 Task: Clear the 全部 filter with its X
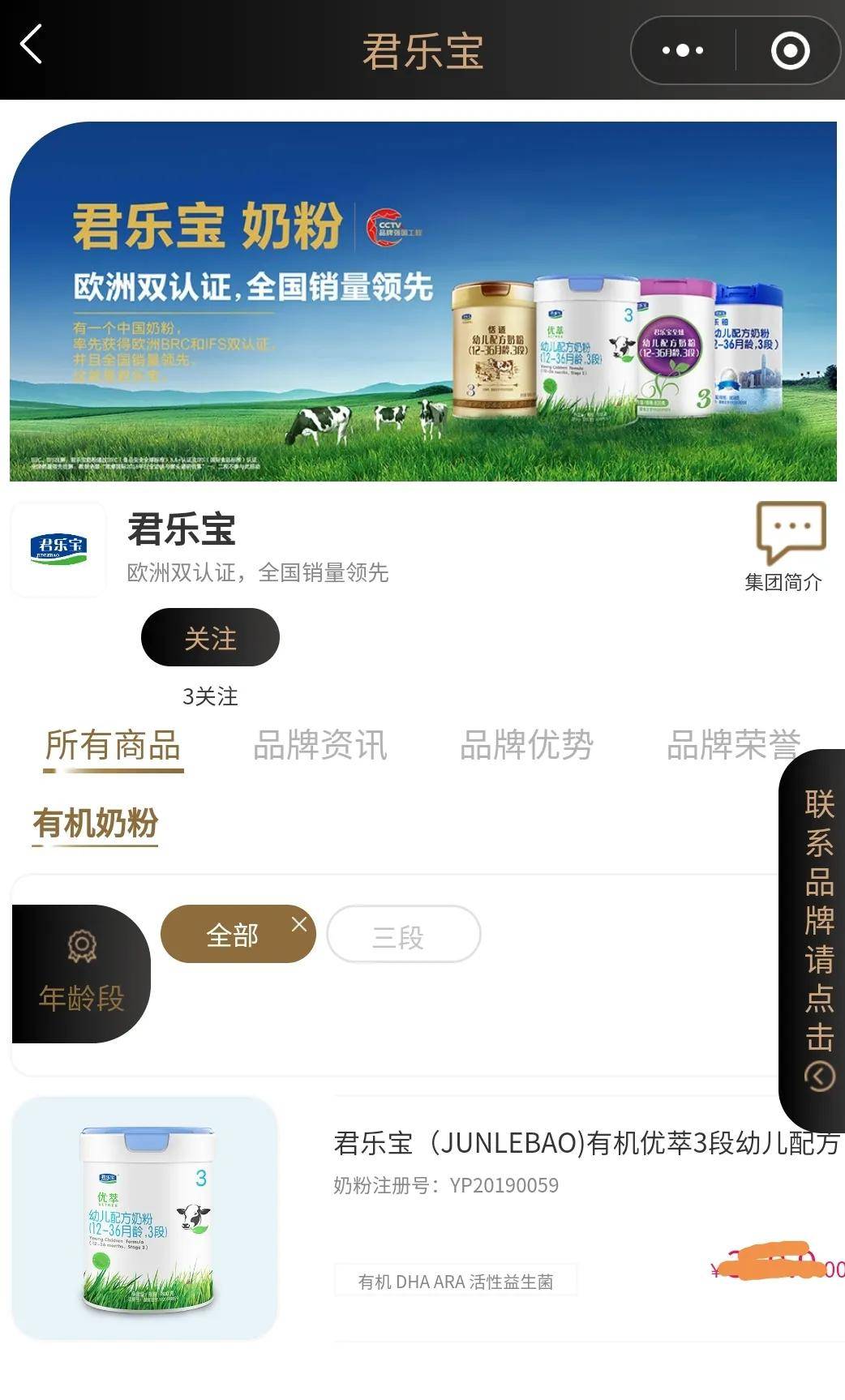[x=299, y=924]
